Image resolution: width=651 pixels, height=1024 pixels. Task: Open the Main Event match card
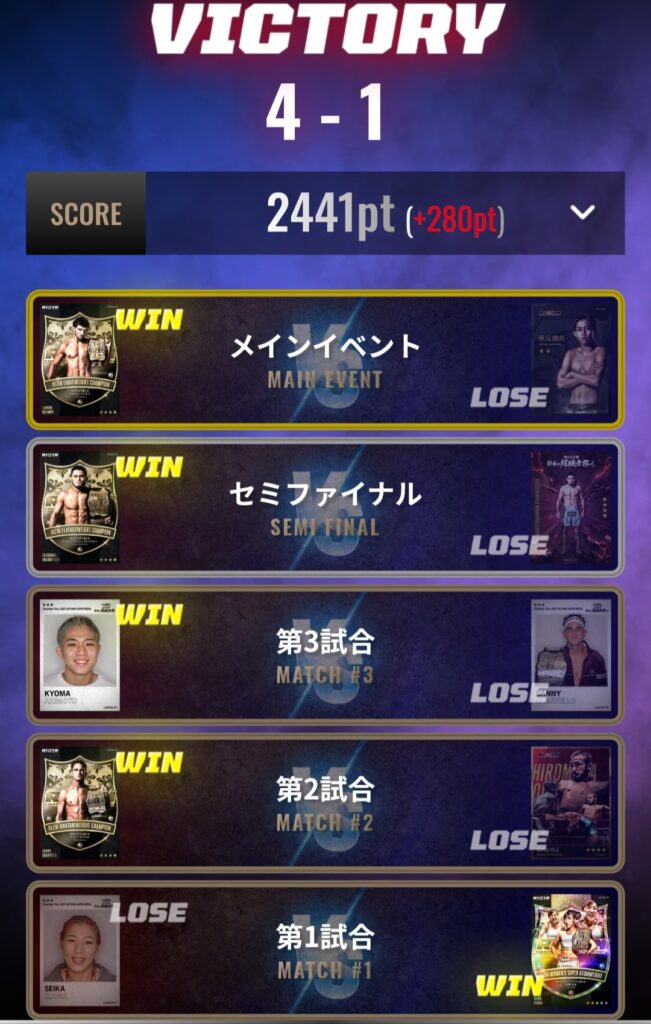325,360
